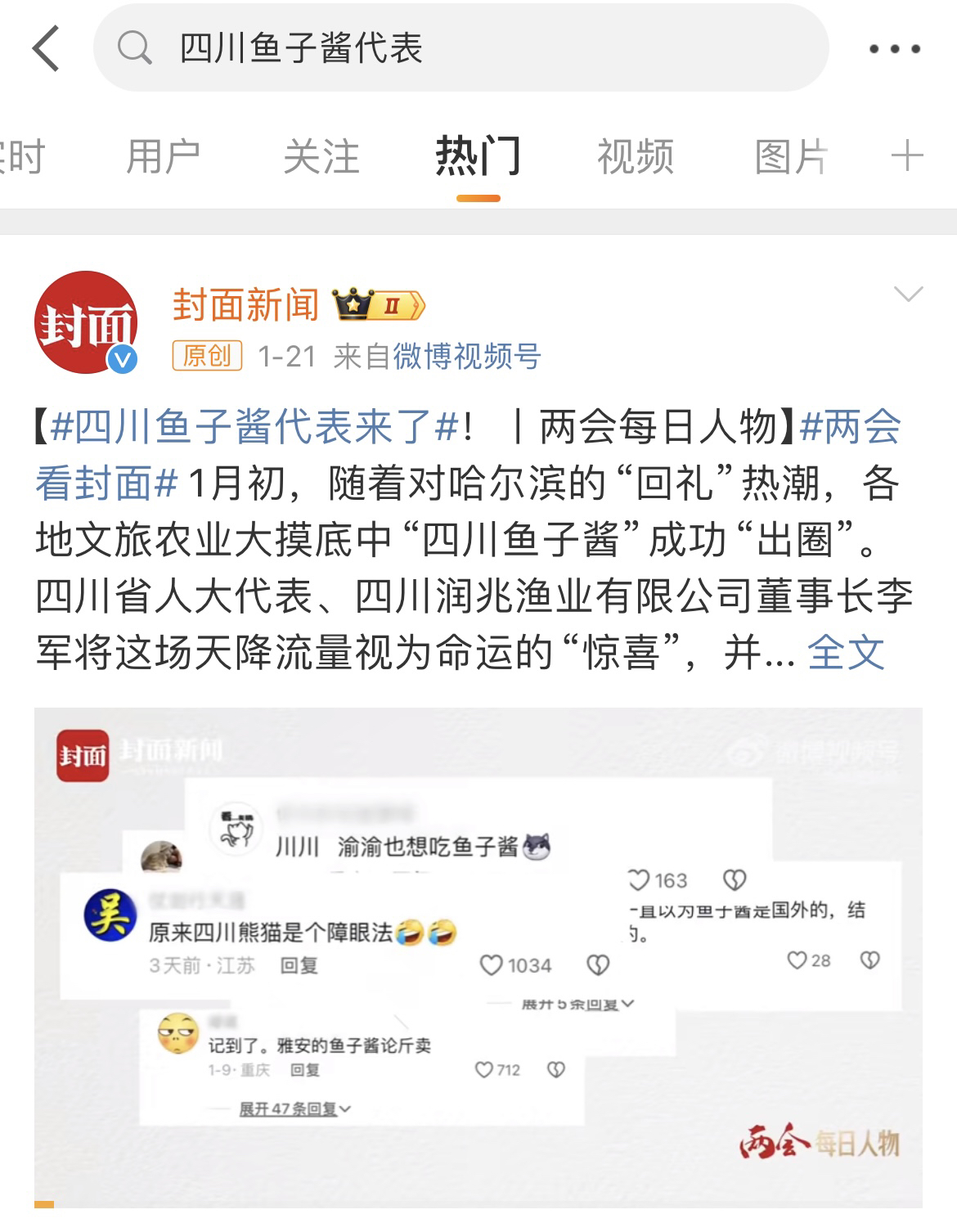Tap the search box with 四川鱼子酱代表
The image size is (957, 1232).
pos(461,48)
